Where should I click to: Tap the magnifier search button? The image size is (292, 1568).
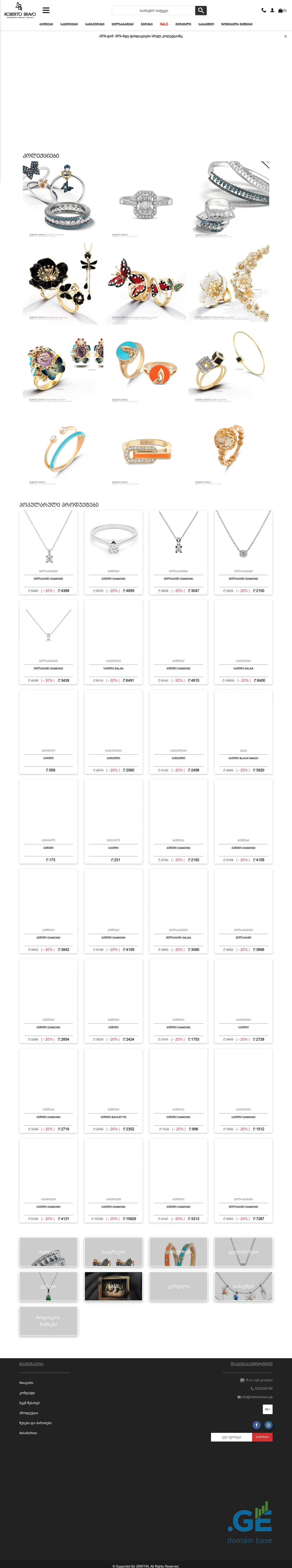201,10
